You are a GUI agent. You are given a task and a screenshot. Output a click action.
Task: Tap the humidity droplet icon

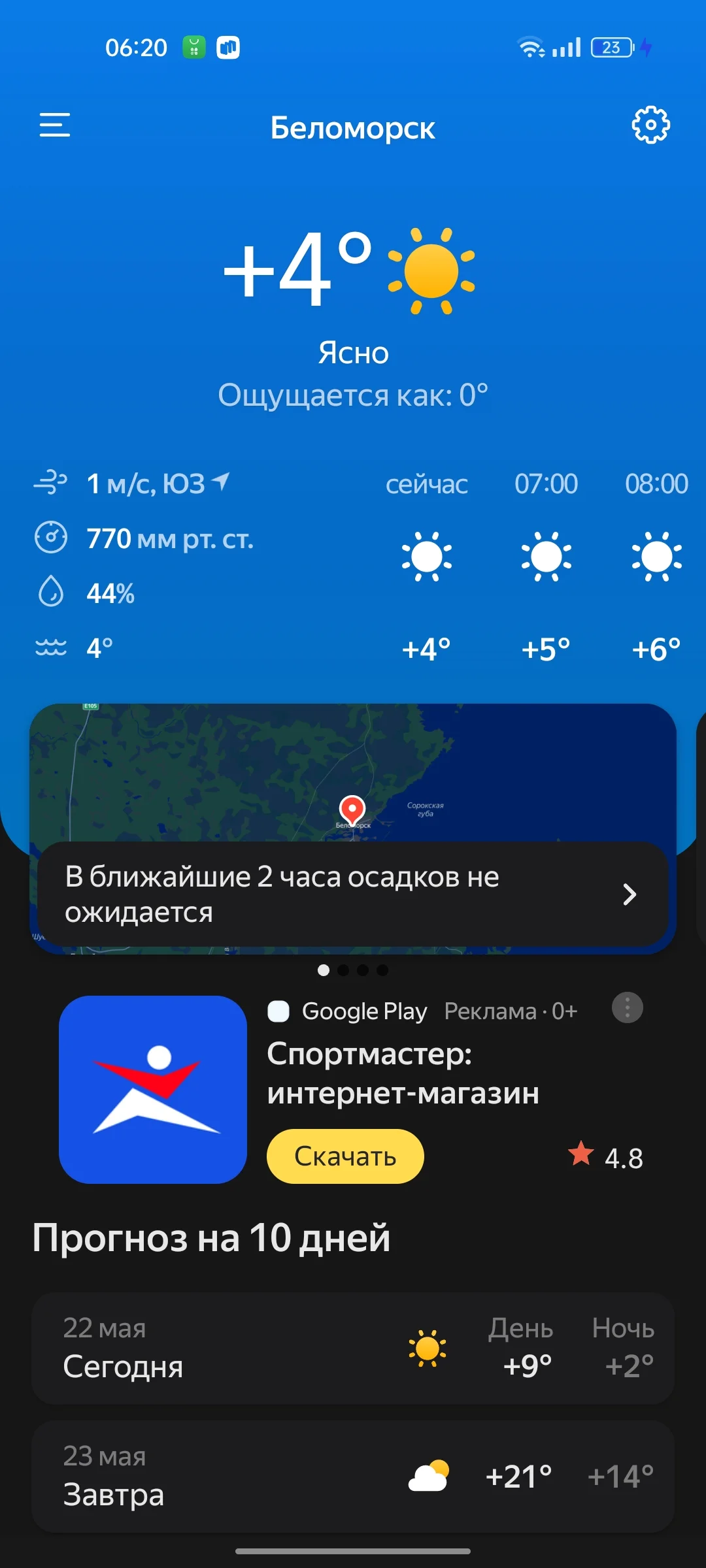51,592
